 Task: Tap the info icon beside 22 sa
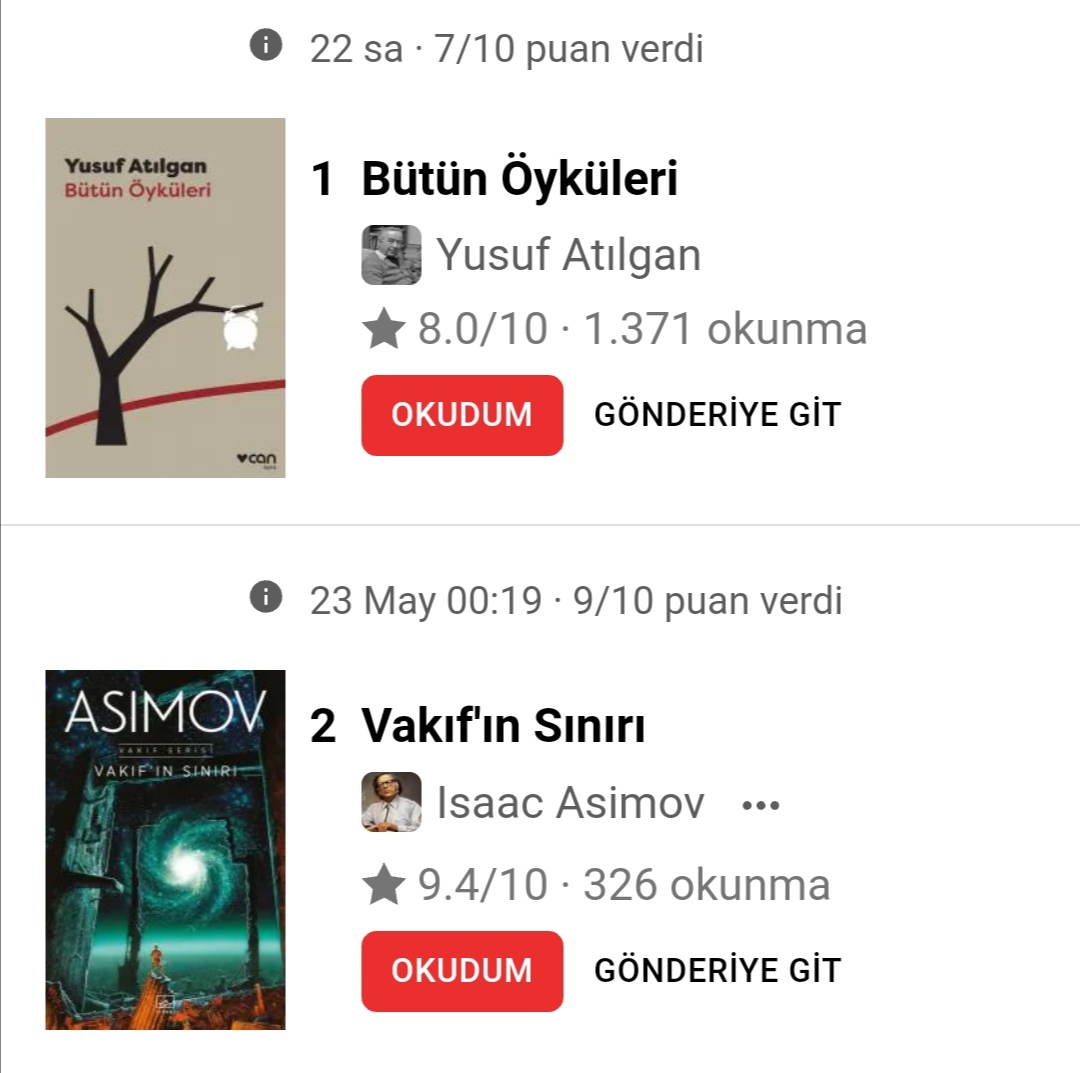(x=266, y=46)
